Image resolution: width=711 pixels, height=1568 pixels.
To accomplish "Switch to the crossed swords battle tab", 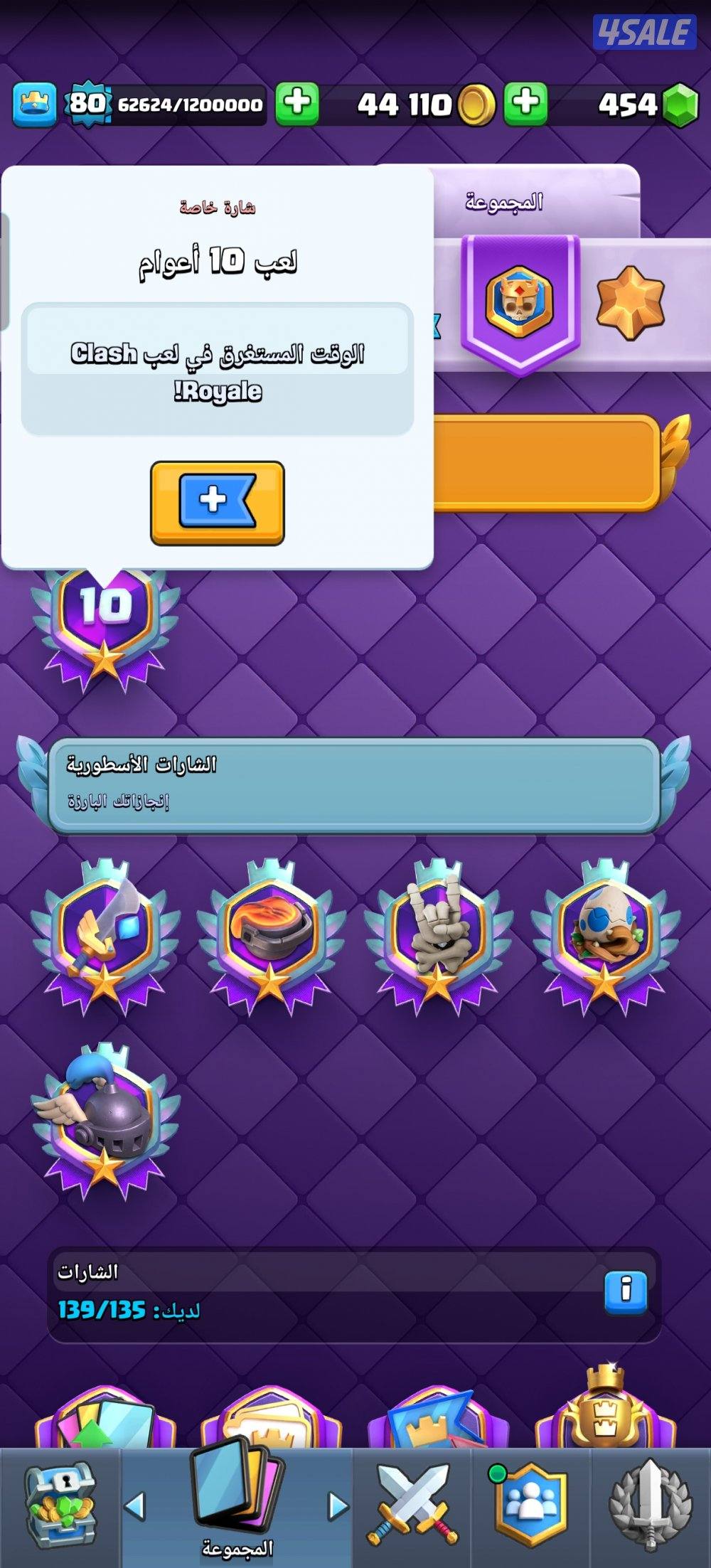I will pos(412,1506).
